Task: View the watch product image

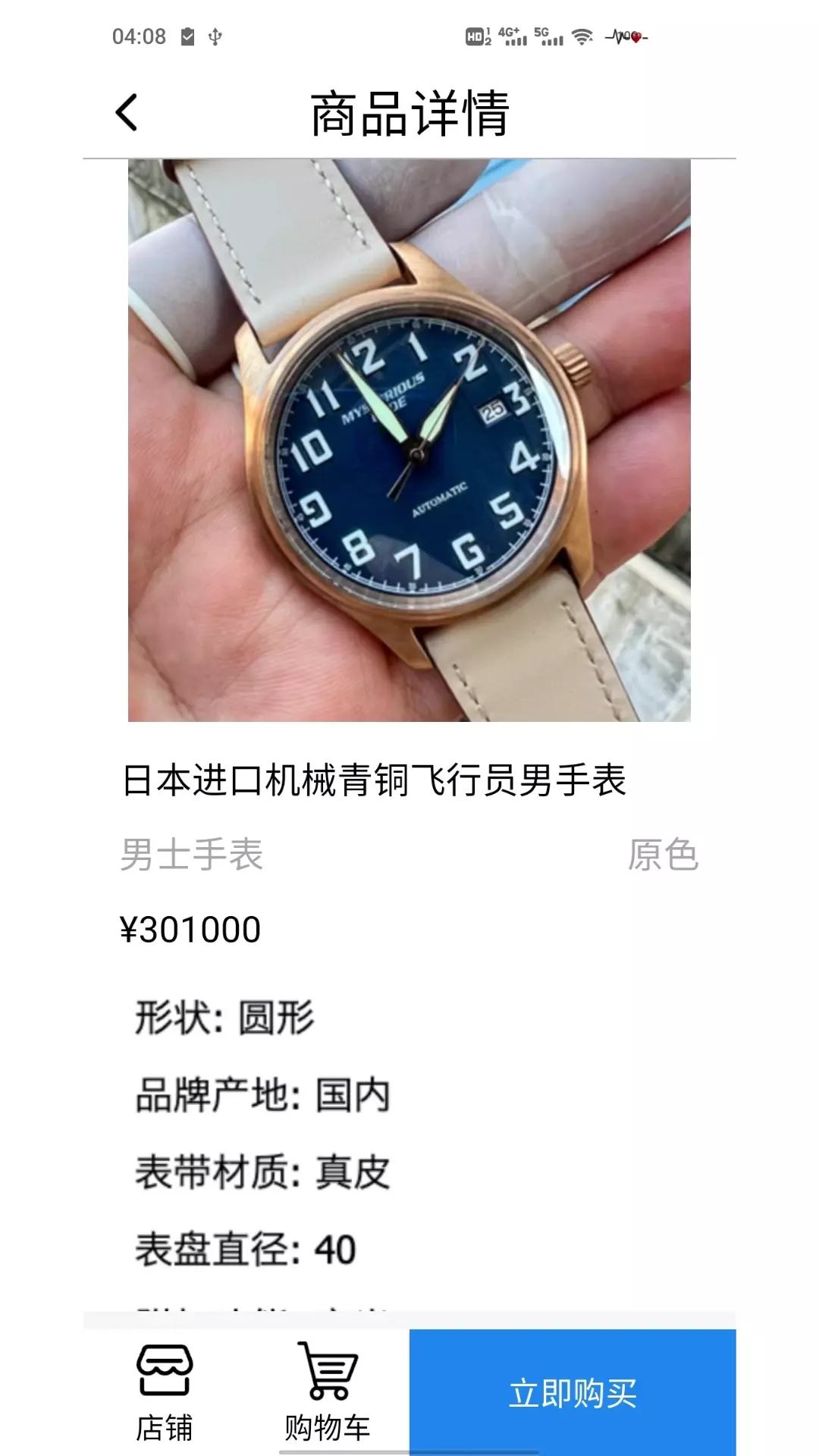Action: click(409, 440)
